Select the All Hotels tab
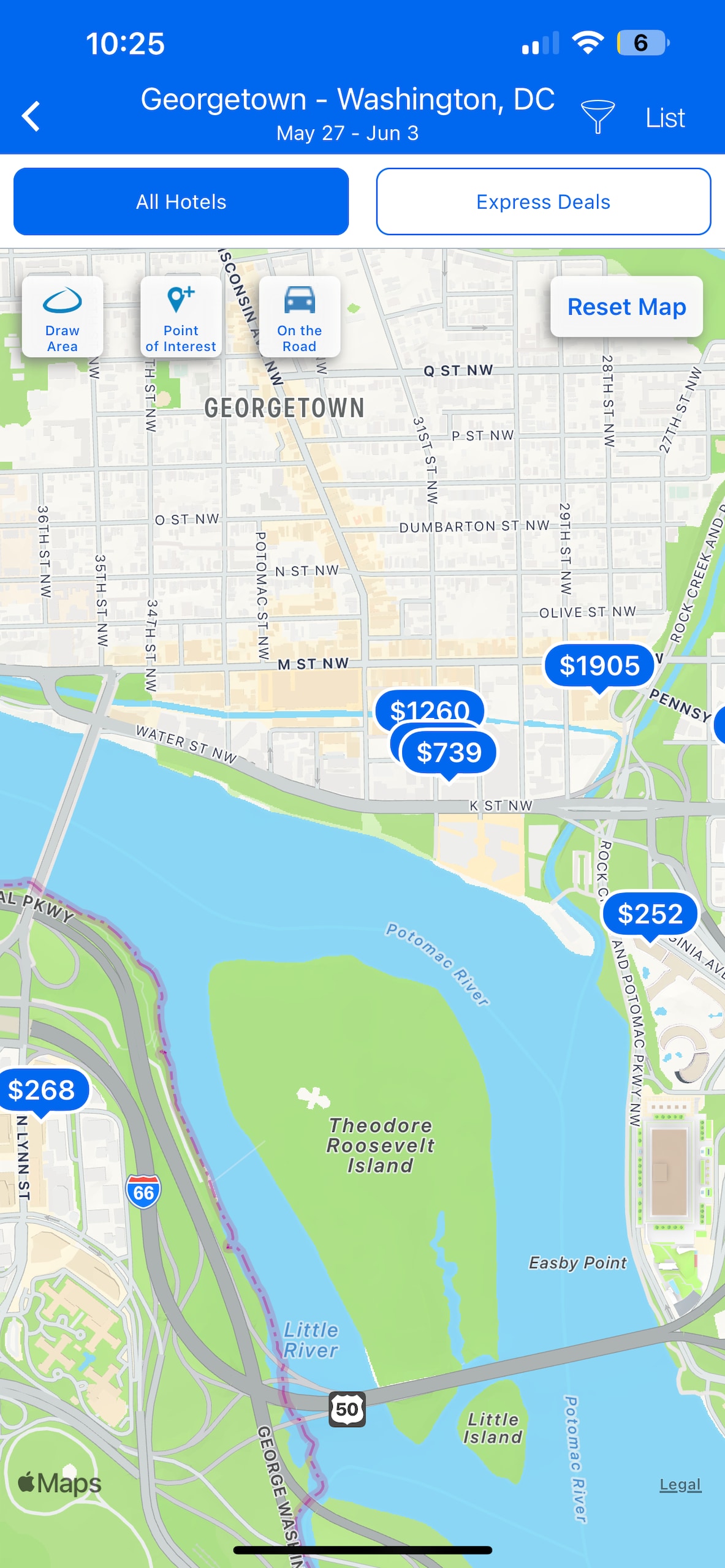 coord(181,202)
